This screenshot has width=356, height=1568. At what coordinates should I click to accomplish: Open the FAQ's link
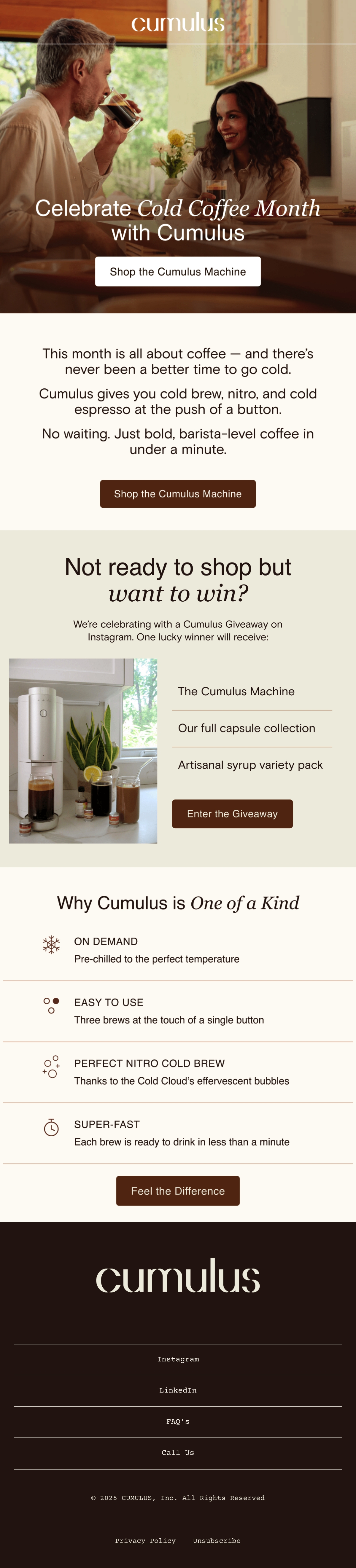tap(178, 1421)
